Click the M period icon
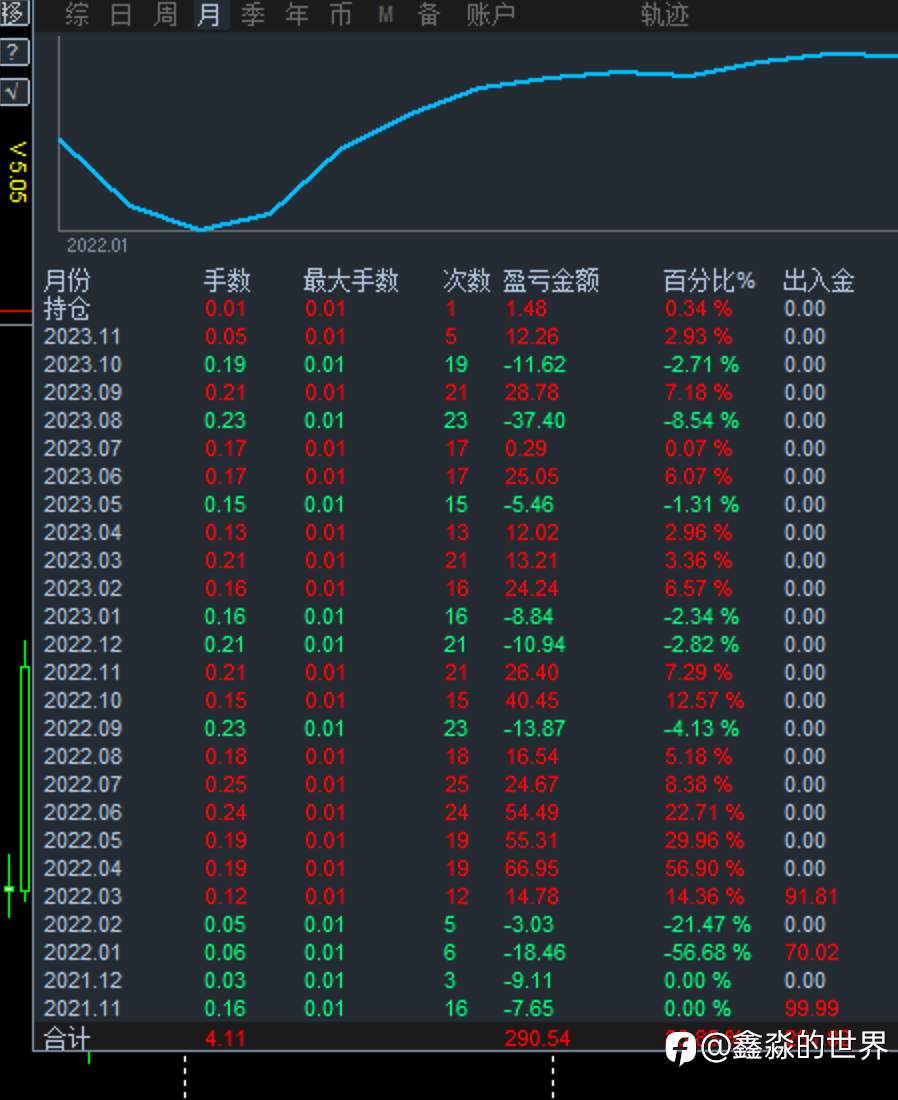Screen dimensions: 898x1100 pos(385,15)
